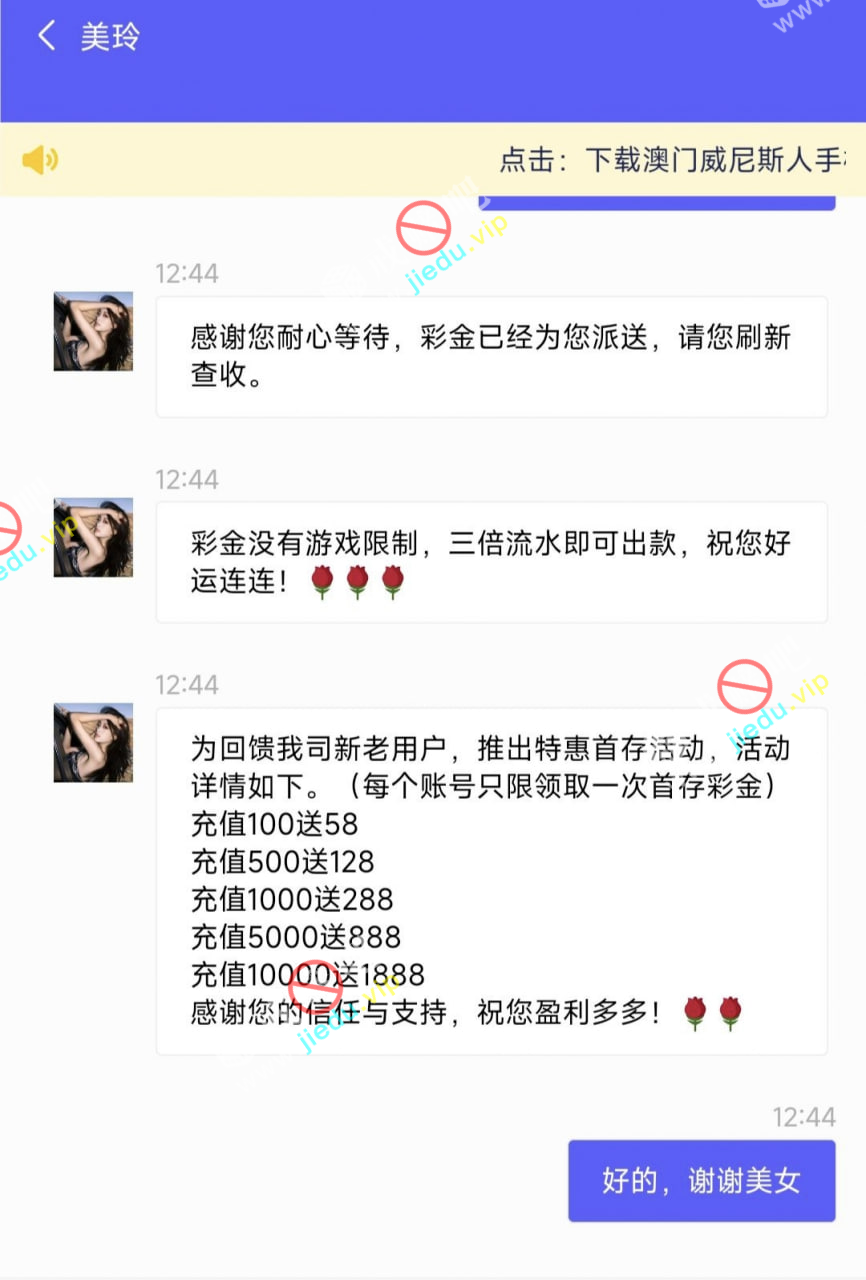
Task: Go back from the 美玲 chat
Action: coord(45,37)
